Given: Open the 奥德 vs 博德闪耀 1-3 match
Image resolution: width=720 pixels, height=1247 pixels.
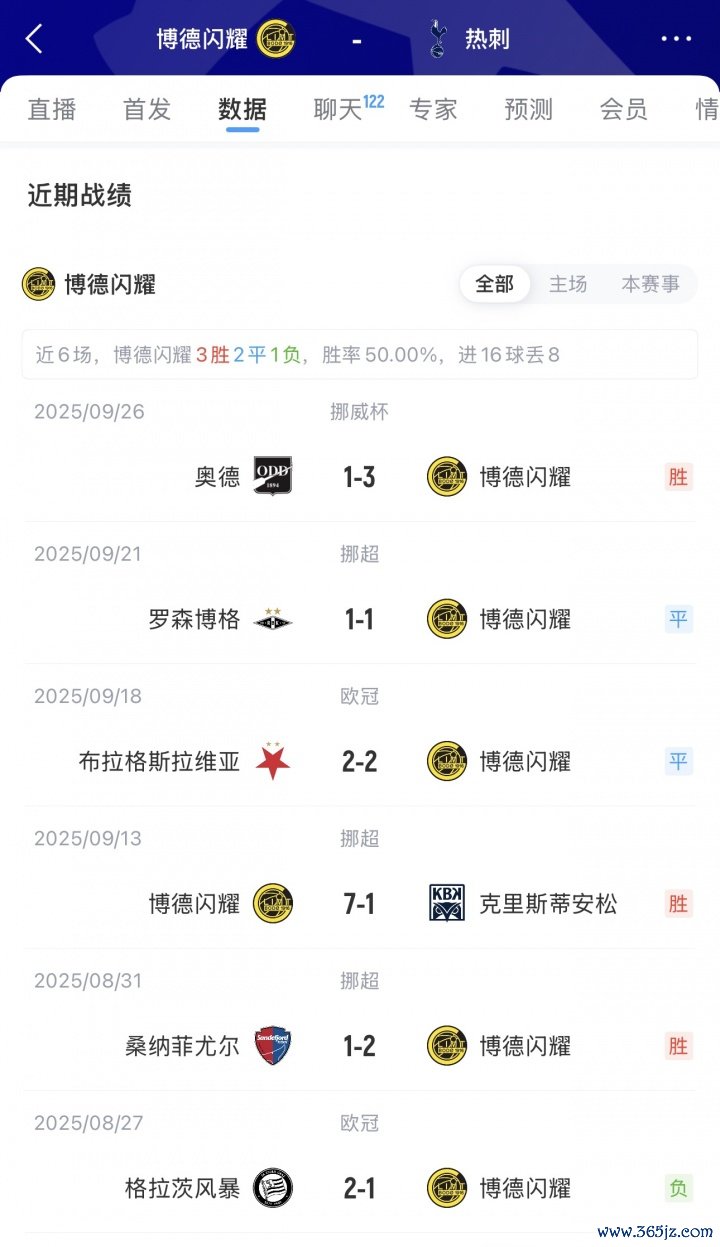Looking at the screenshot, I should coord(359,477).
